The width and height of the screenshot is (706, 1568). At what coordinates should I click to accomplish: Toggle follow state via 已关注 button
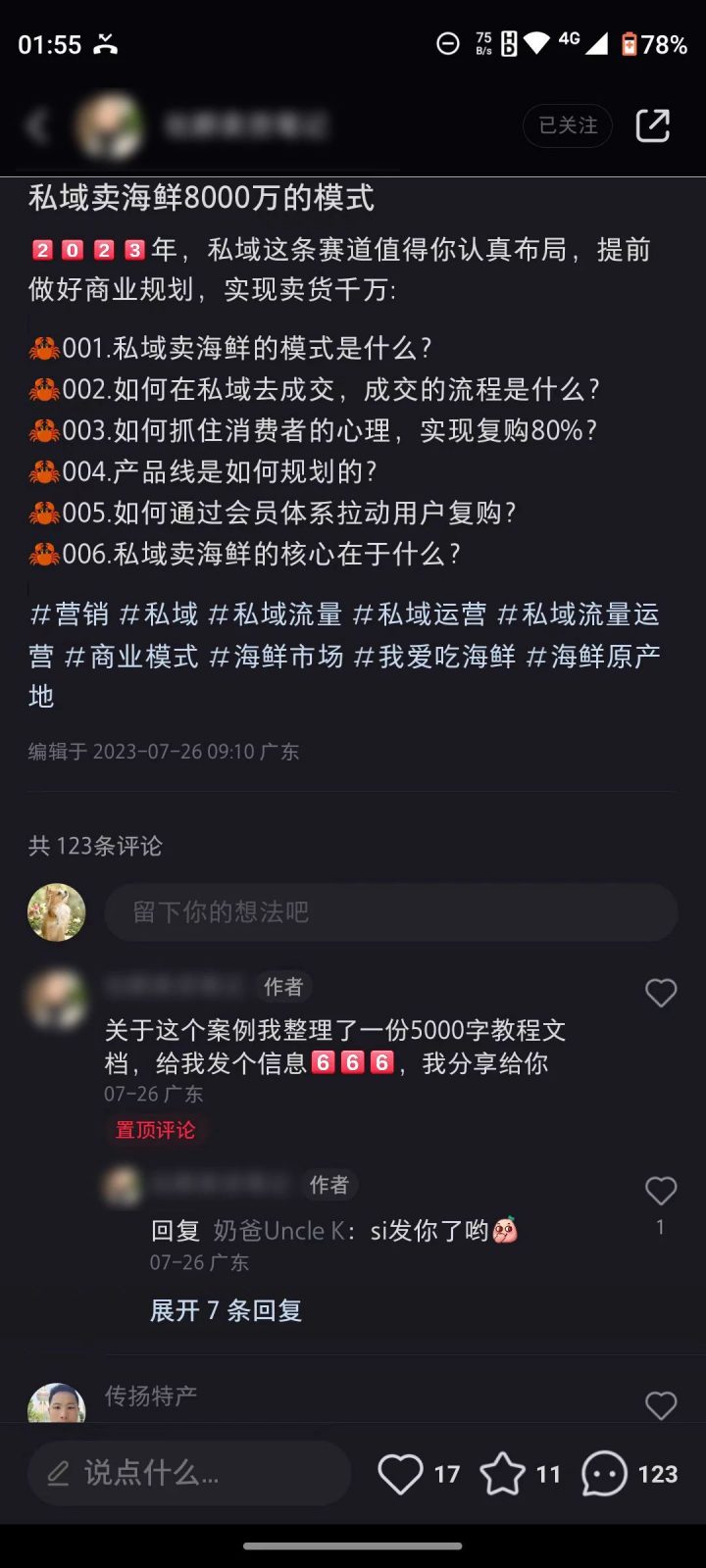pos(567,125)
